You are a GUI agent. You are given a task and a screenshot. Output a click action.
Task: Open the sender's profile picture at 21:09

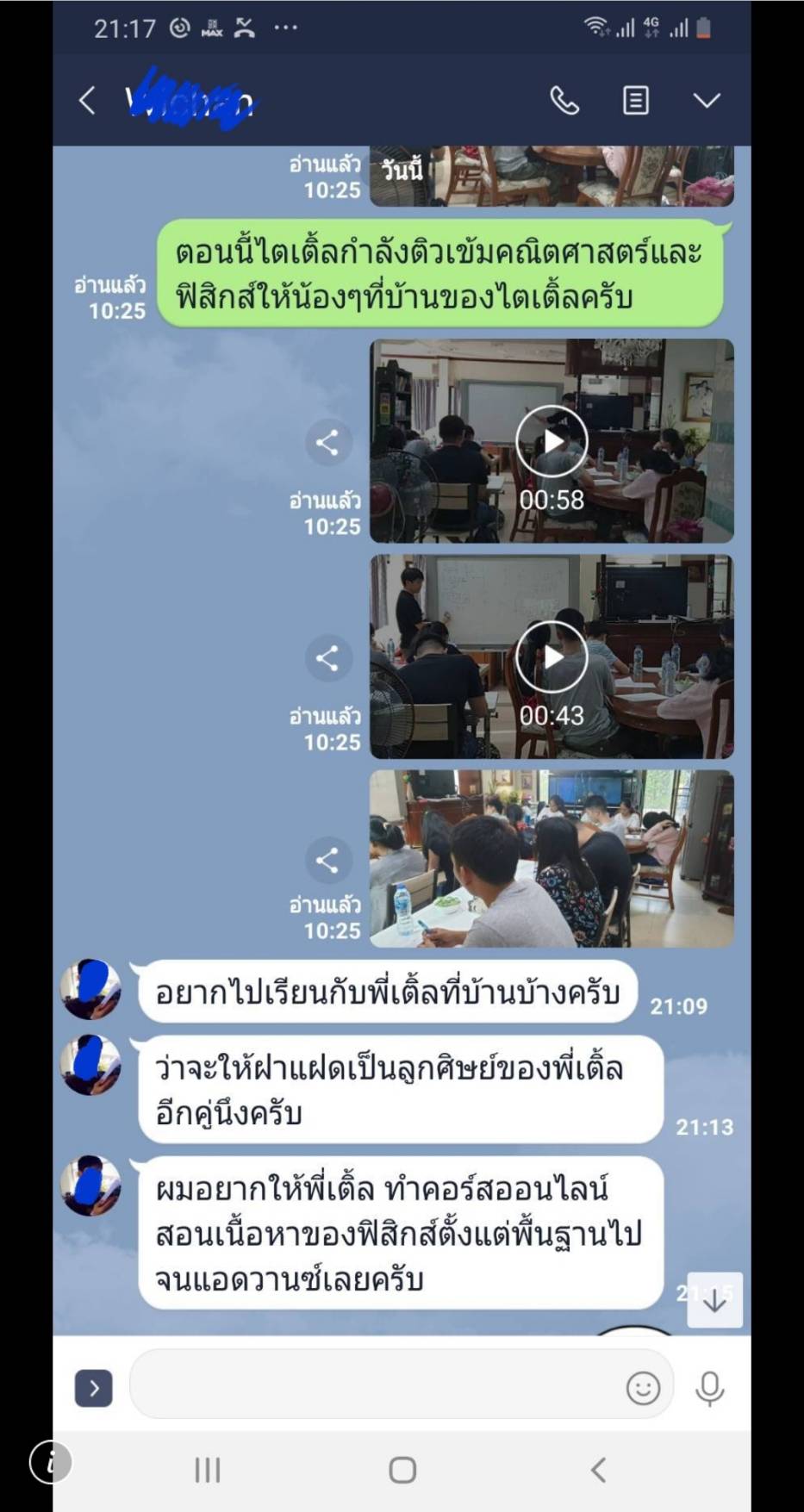coord(90,989)
